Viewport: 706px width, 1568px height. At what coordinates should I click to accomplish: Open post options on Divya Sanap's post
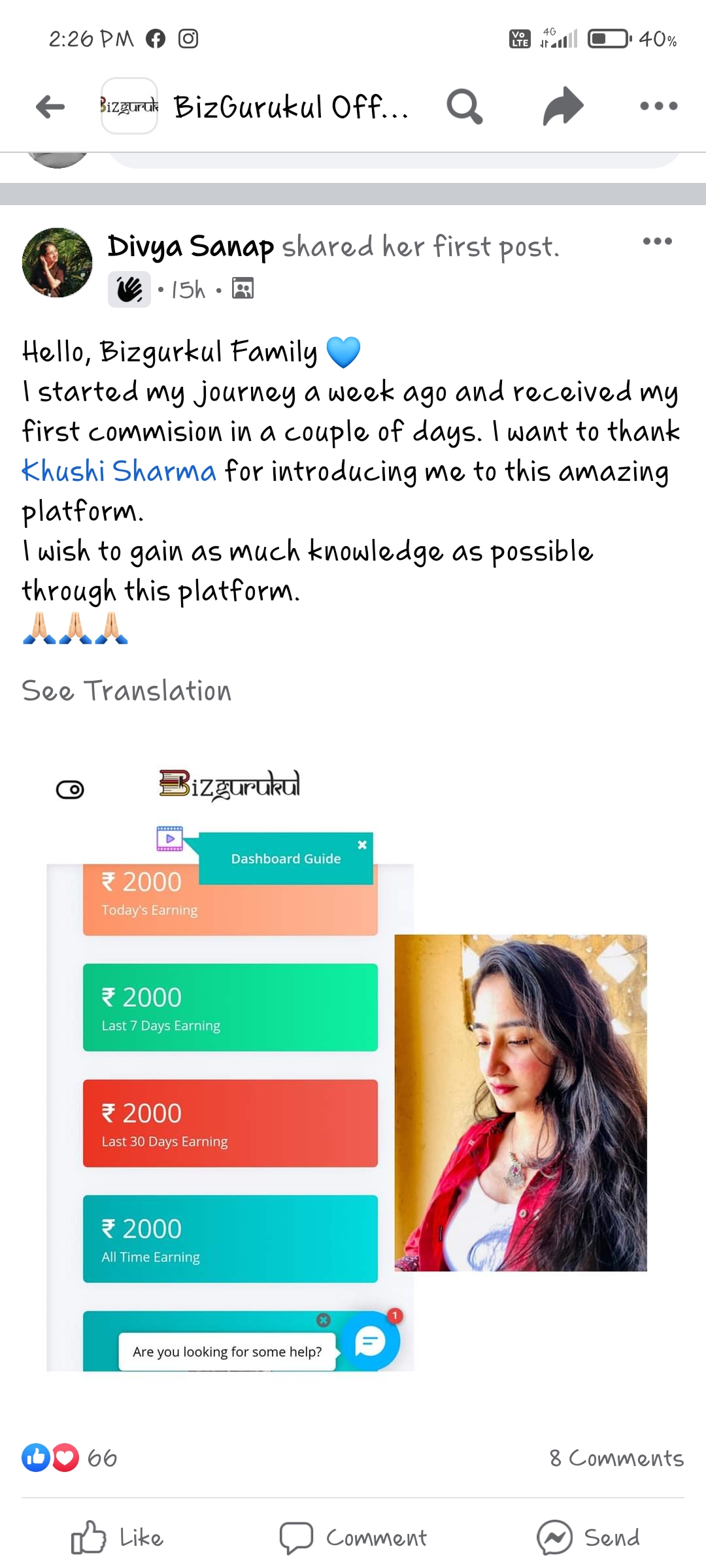[657, 242]
